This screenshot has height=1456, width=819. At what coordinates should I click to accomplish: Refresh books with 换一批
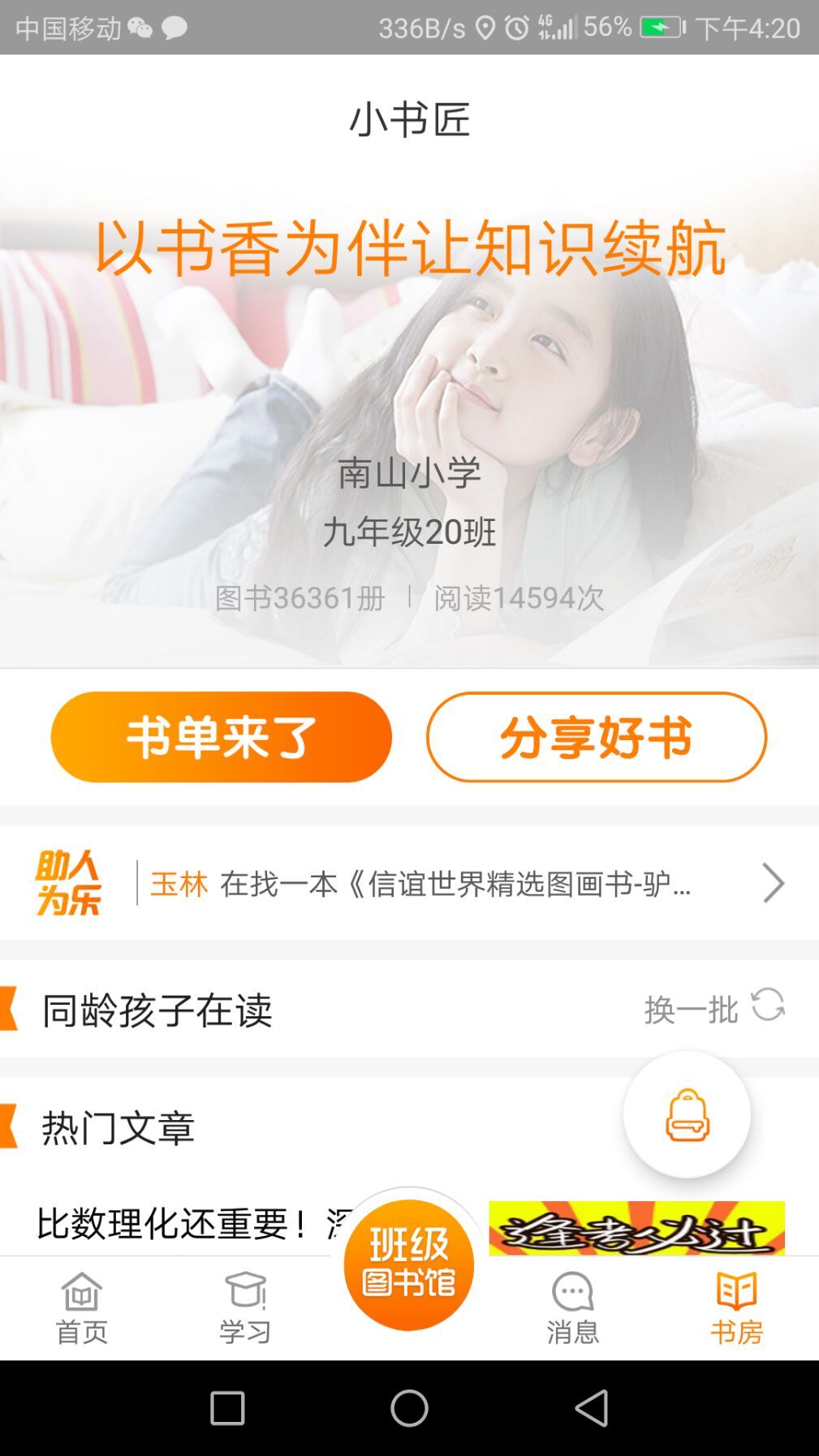[714, 1008]
